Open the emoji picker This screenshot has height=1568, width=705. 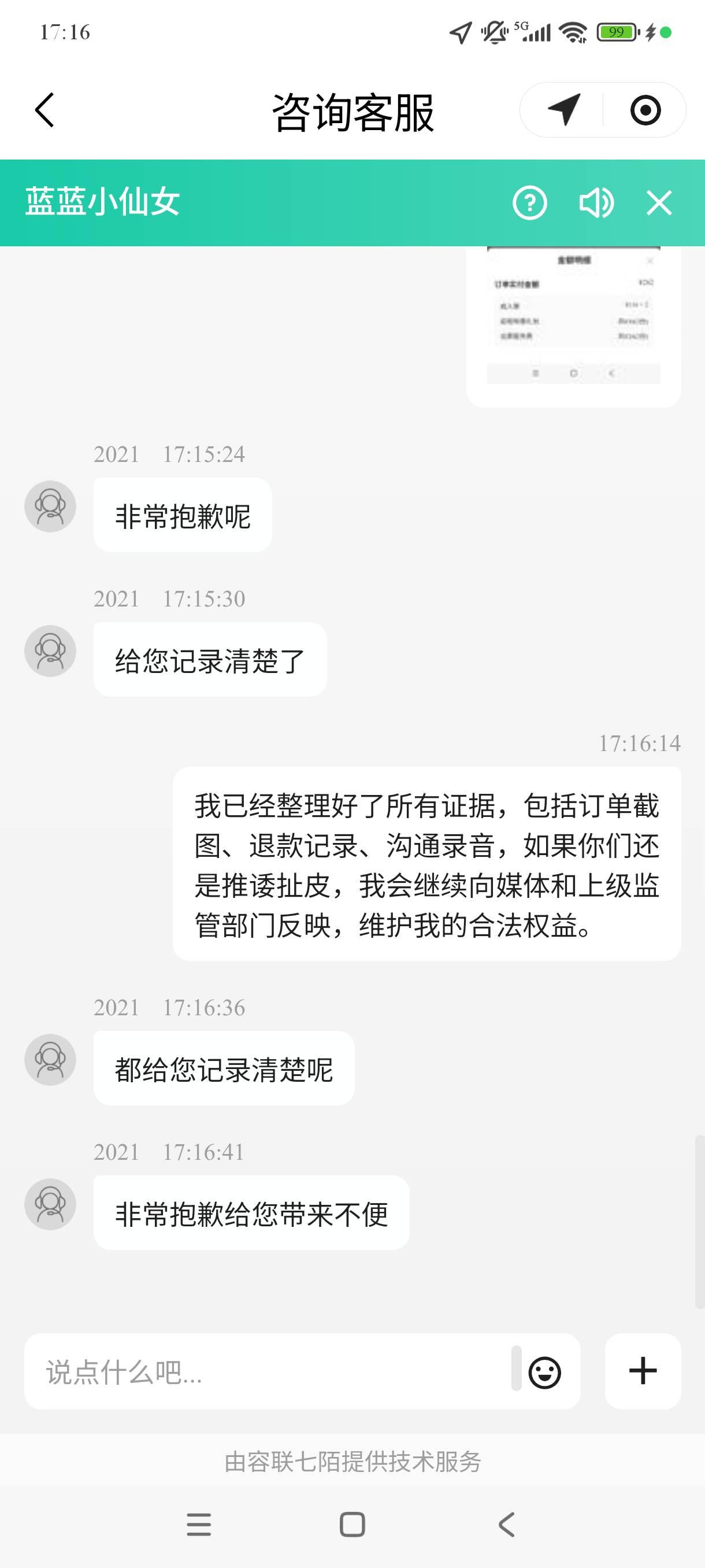pyautogui.click(x=544, y=1372)
